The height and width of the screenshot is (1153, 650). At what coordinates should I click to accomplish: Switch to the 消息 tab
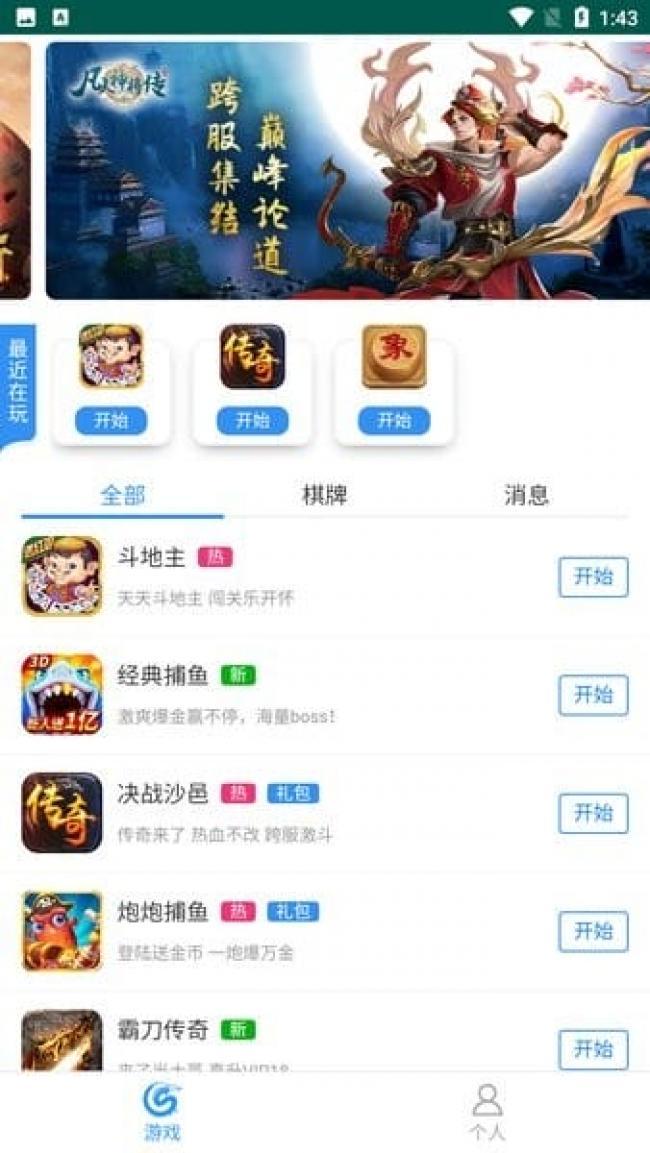(x=526, y=495)
